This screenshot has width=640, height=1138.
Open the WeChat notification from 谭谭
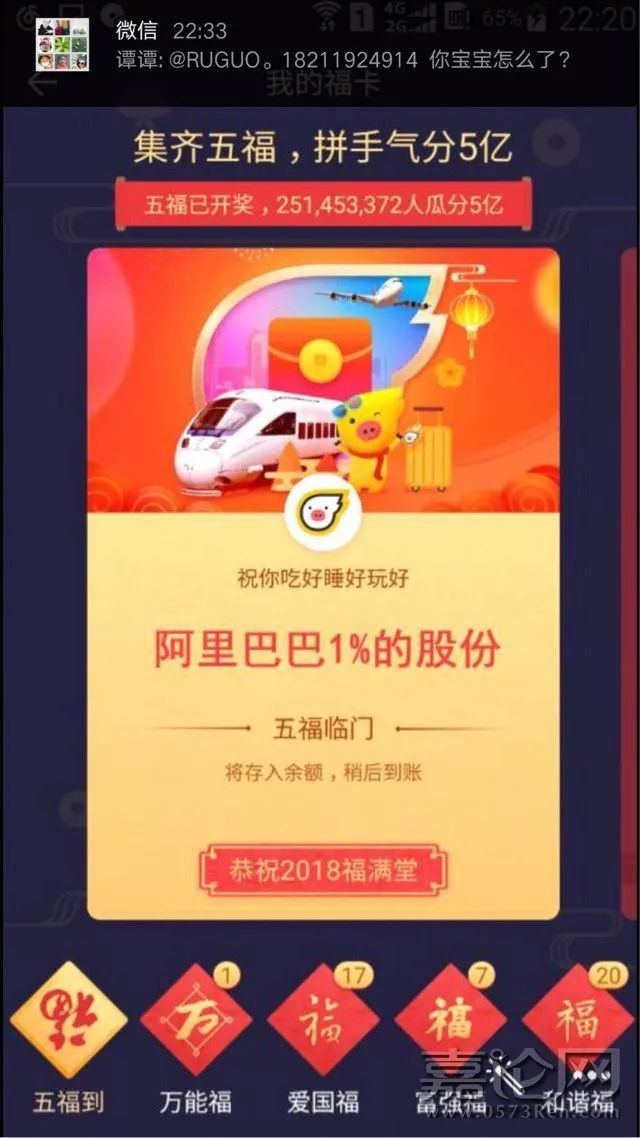[320, 45]
